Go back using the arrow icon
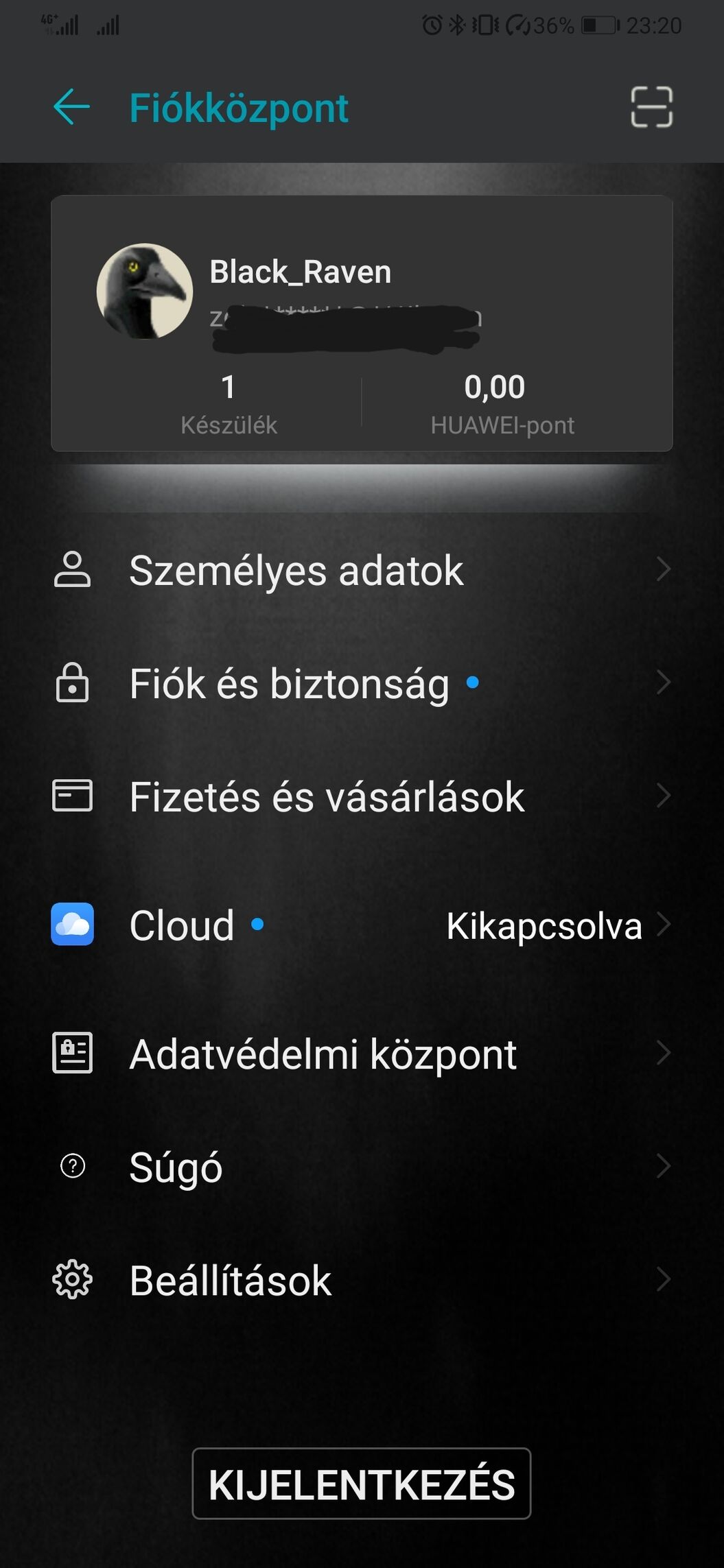This screenshot has width=724, height=1568. [71, 107]
